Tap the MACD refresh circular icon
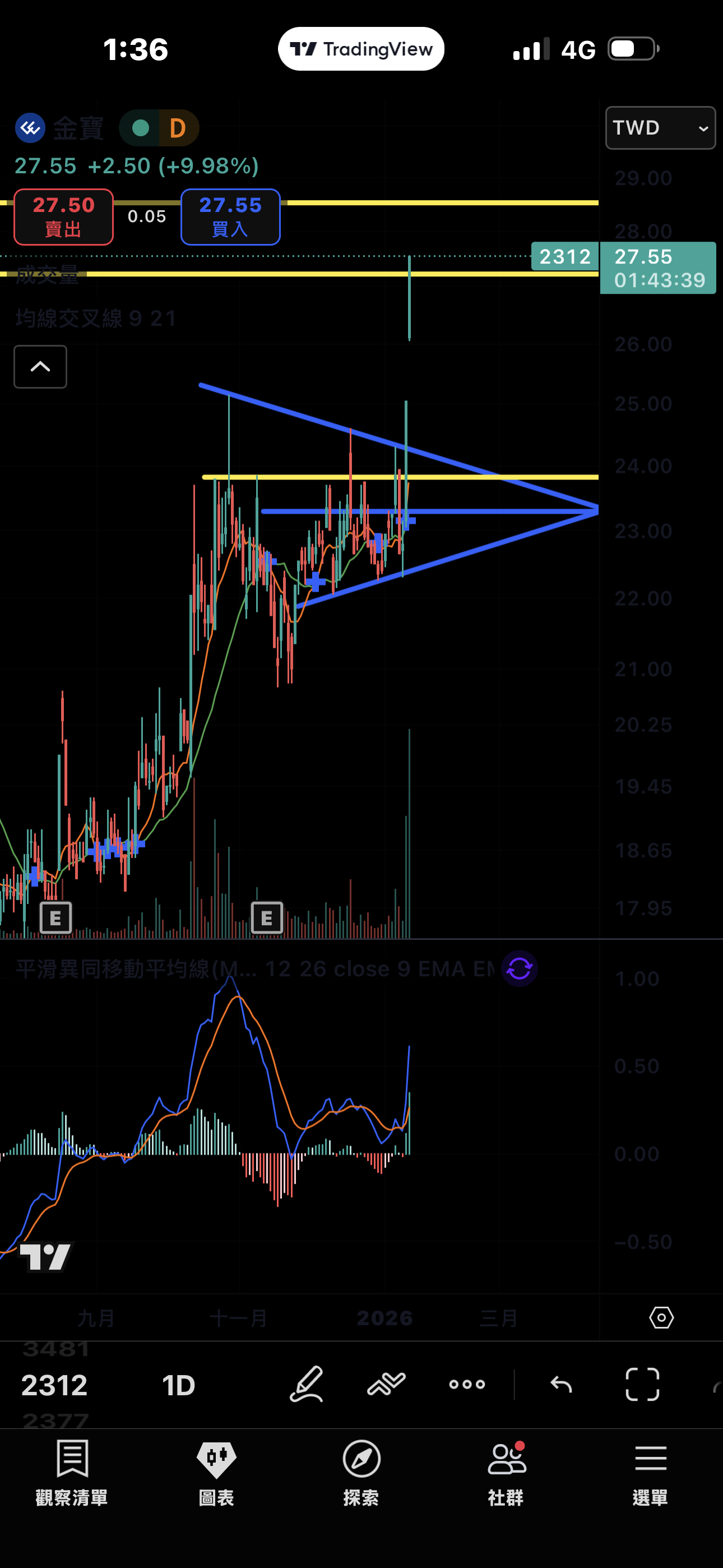Viewport: 723px width, 1568px height. [519, 968]
